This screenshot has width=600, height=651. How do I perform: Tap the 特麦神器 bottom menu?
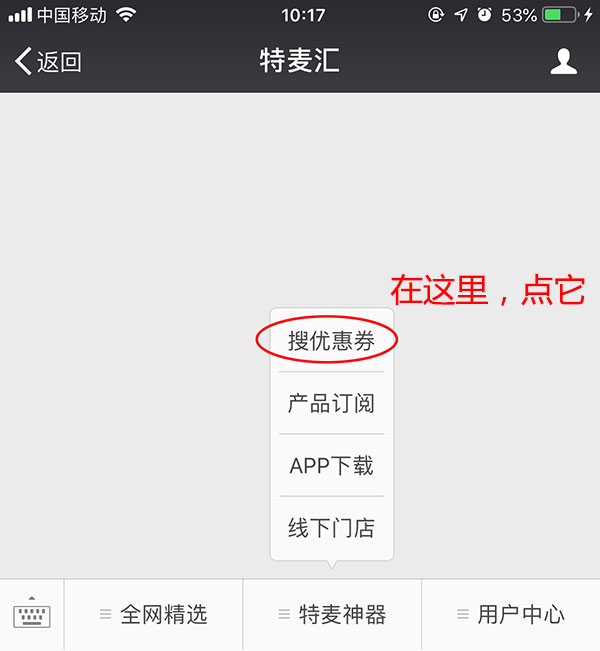click(332, 614)
